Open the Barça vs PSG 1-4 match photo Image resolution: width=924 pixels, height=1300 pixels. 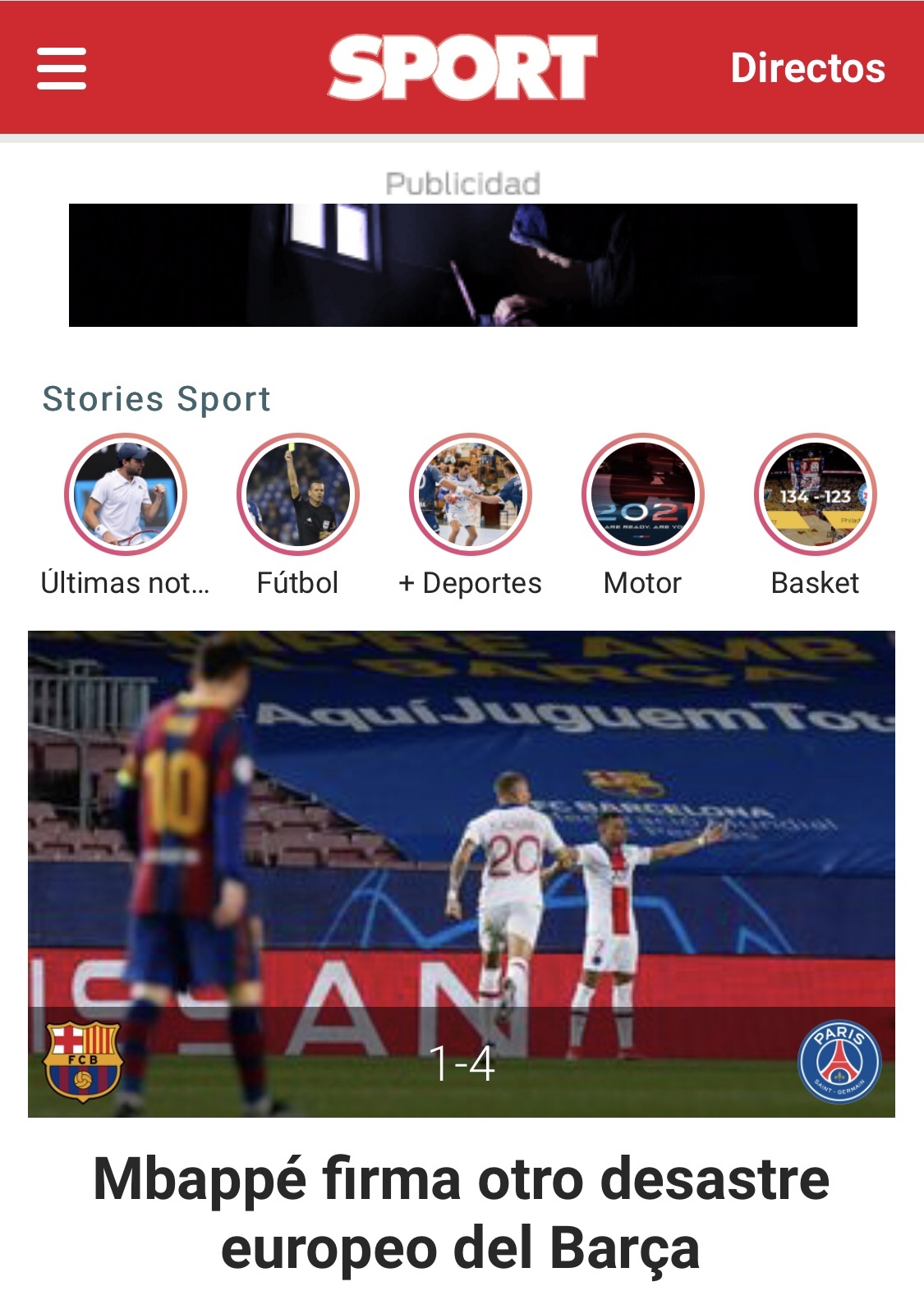click(x=462, y=873)
